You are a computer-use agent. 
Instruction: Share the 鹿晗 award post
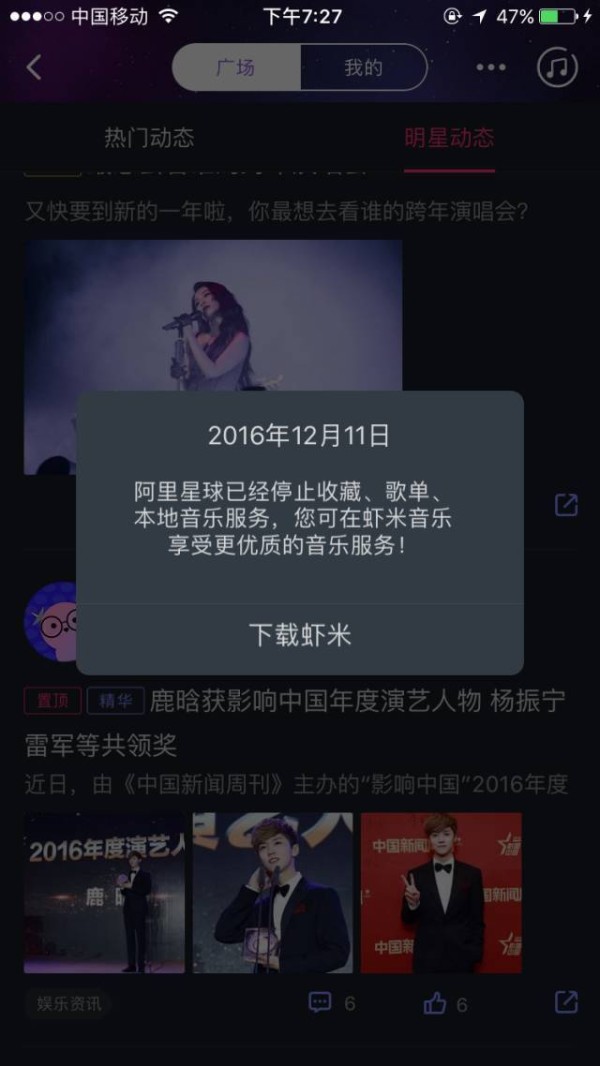coord(566,1001)
